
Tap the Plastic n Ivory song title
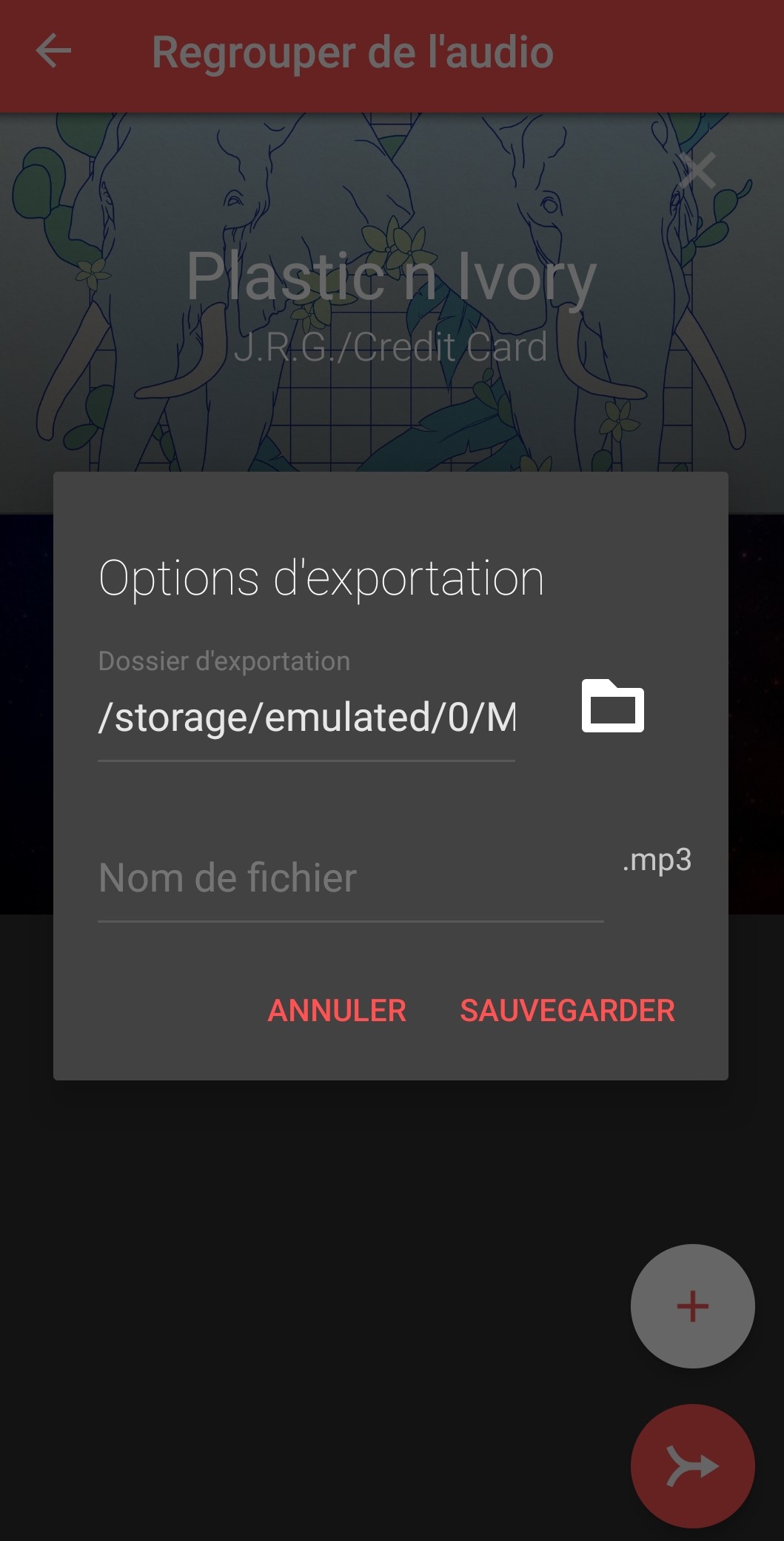[x=392, y=278]
